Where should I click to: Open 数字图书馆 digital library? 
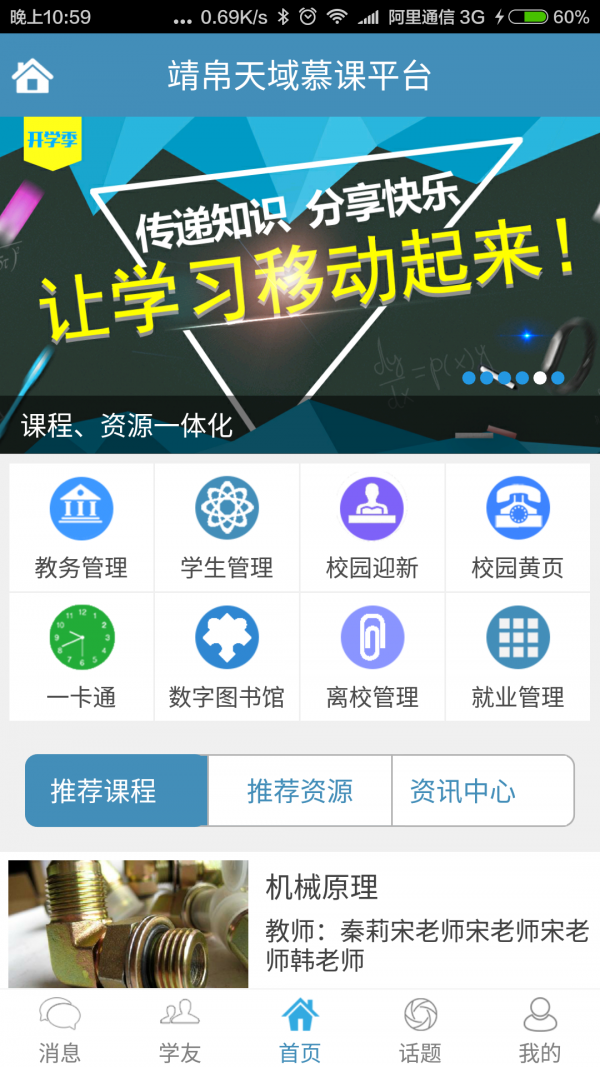tap(227, 656)
